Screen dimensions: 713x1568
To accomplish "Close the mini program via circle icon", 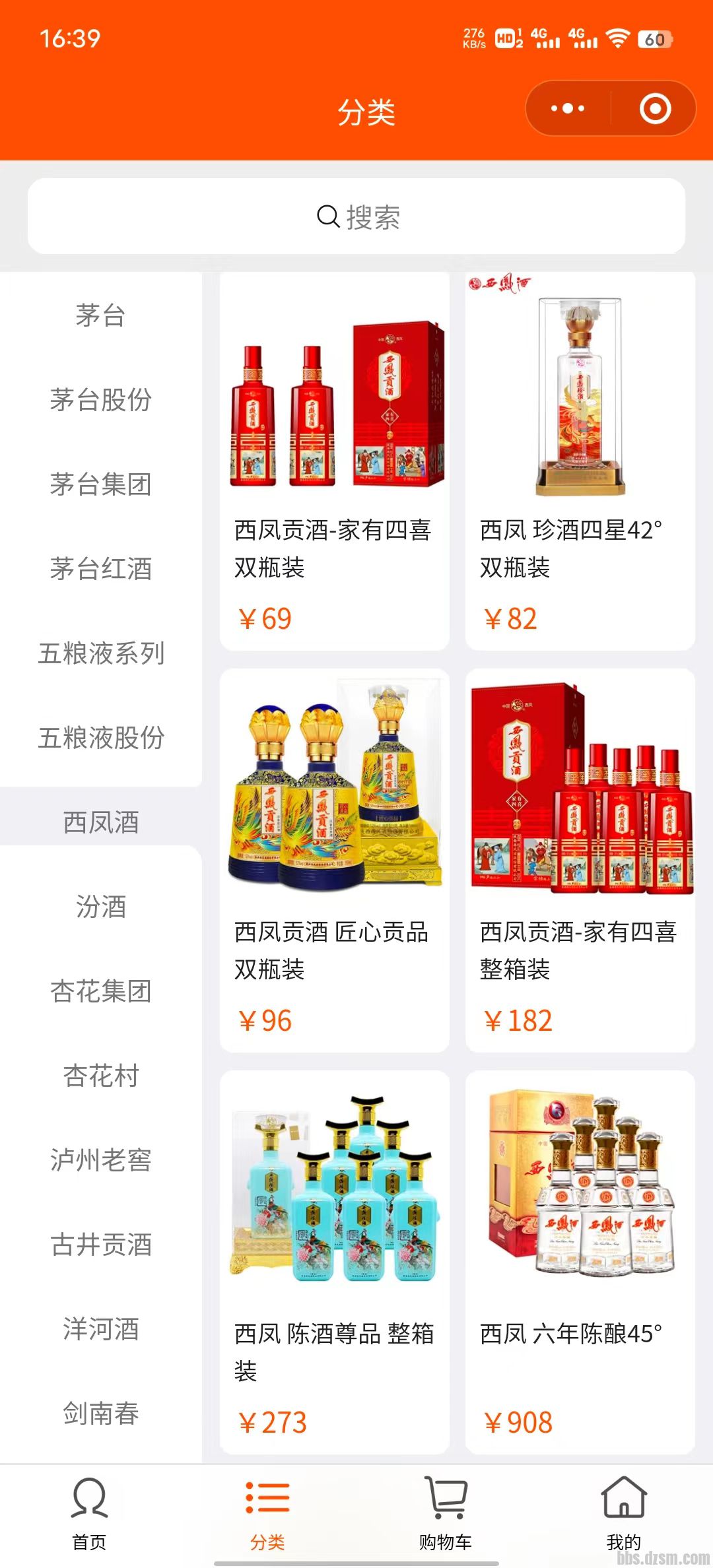I will click(x=655, y=109).
